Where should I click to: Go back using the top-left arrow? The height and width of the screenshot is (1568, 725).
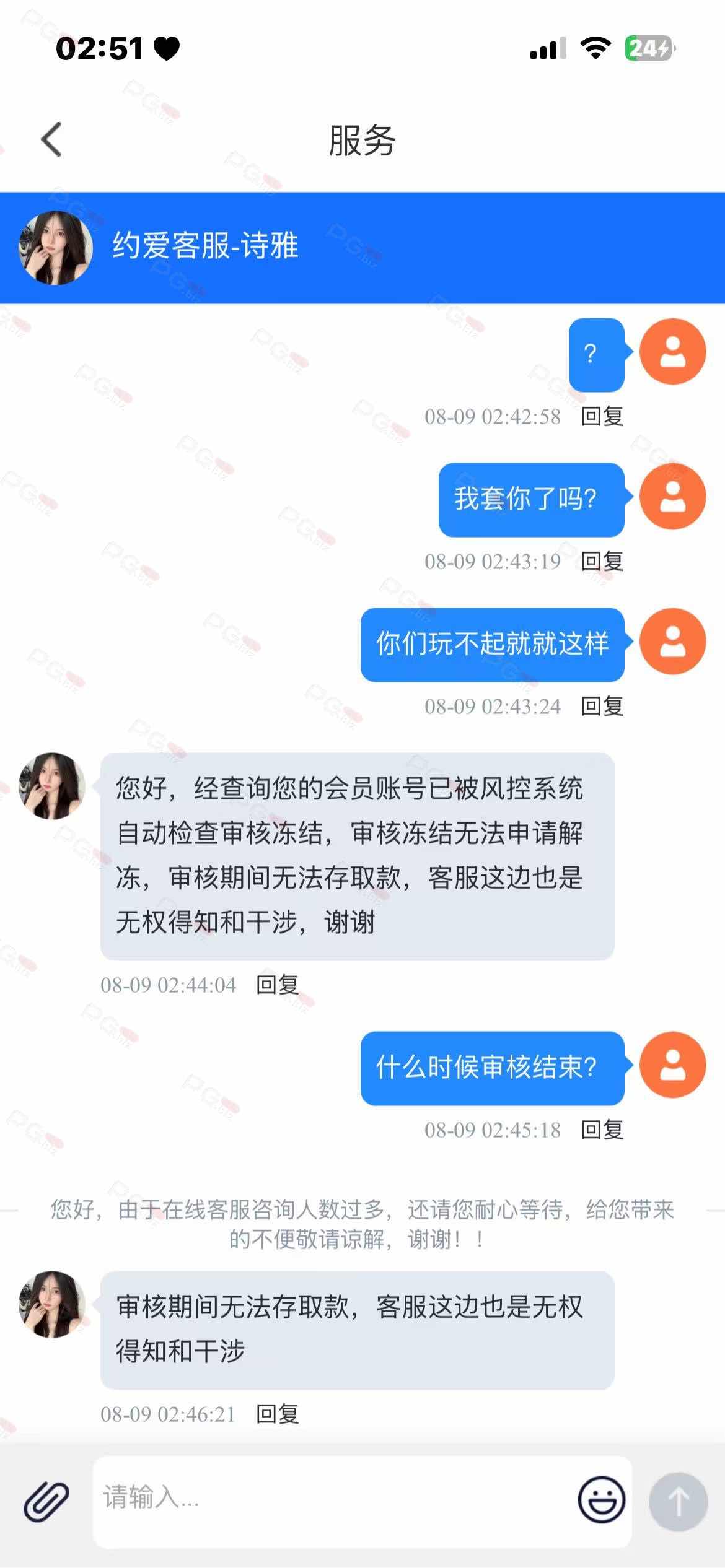[x=51, y=139]
